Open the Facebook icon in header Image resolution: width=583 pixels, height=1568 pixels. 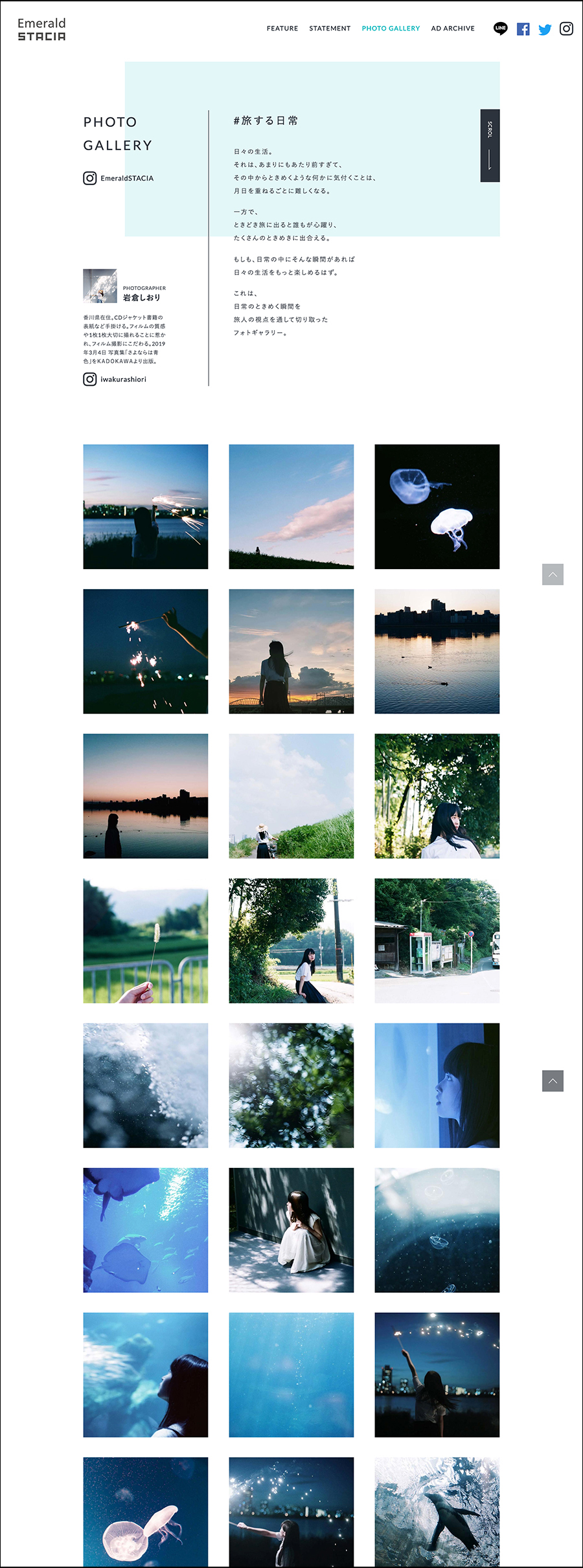click(x=523, y=29)
